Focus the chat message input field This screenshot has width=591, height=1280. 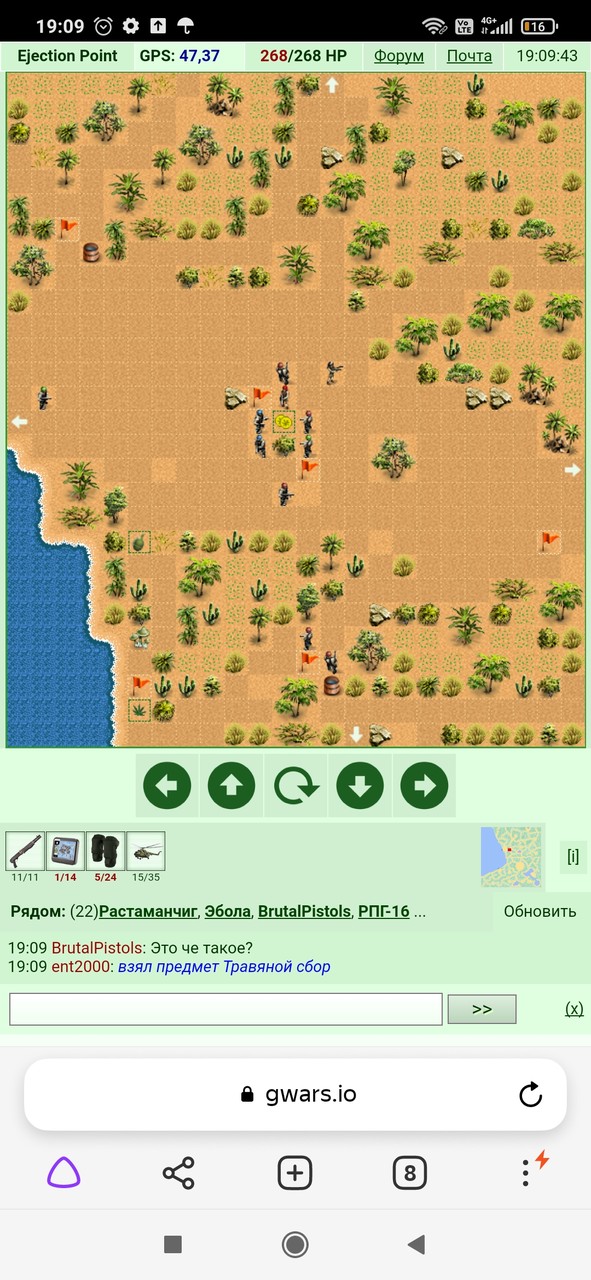226,1009
